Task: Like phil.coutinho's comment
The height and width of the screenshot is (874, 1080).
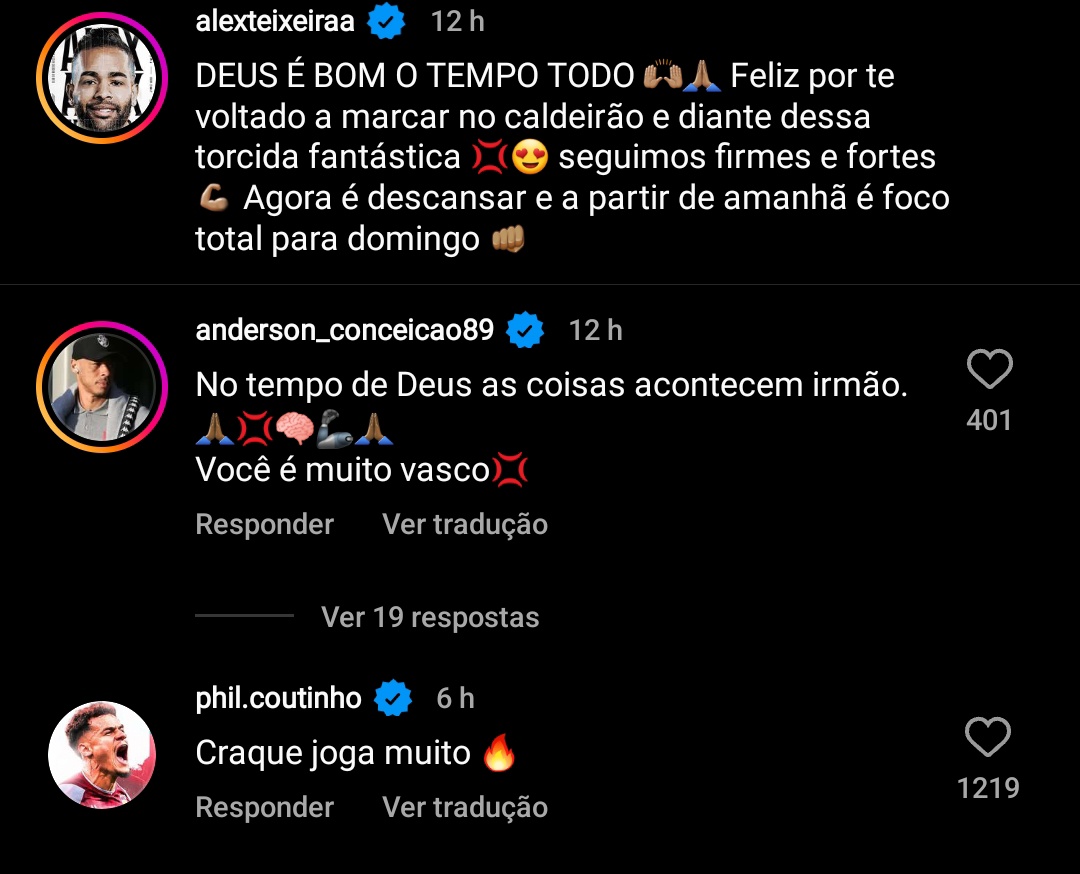Action: click(987, 739)
